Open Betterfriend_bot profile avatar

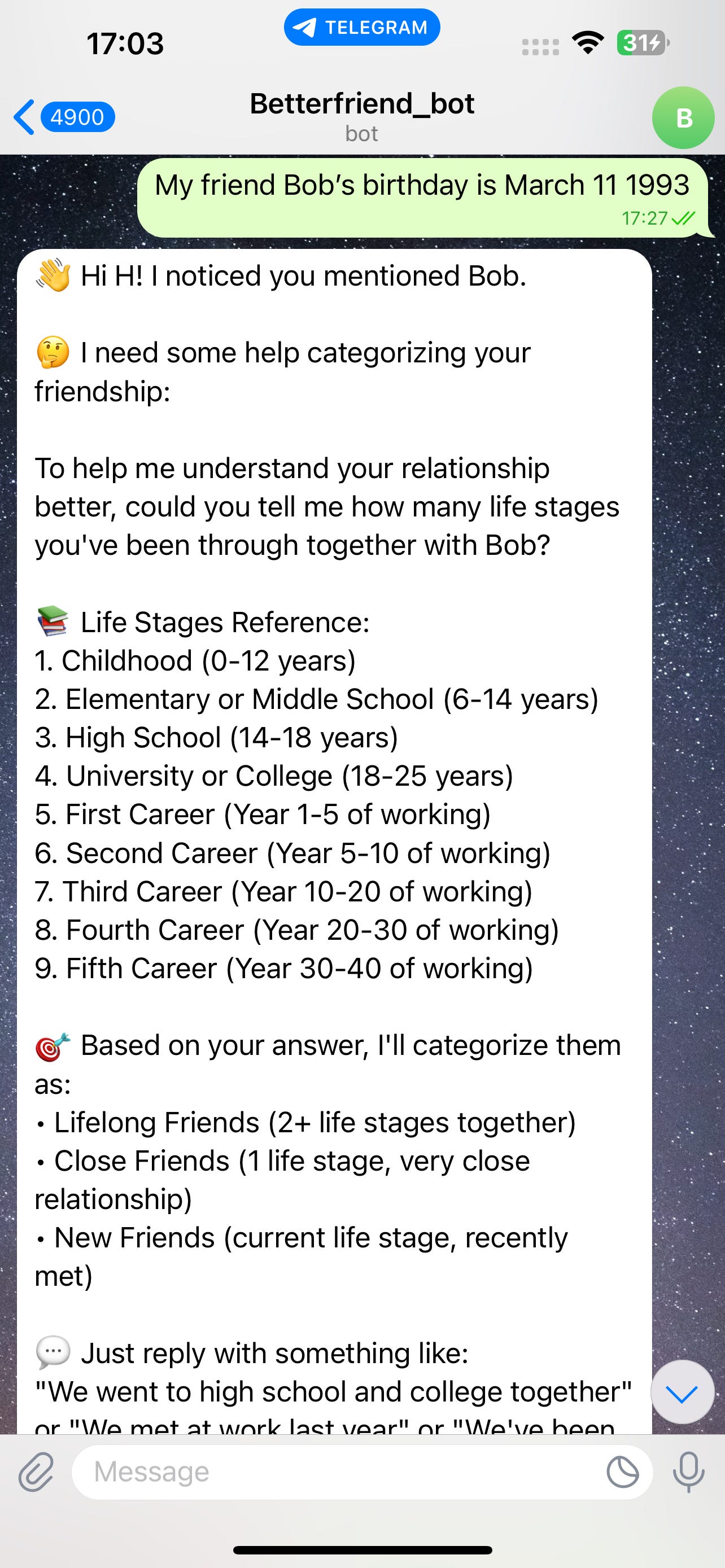click(683, 118)
